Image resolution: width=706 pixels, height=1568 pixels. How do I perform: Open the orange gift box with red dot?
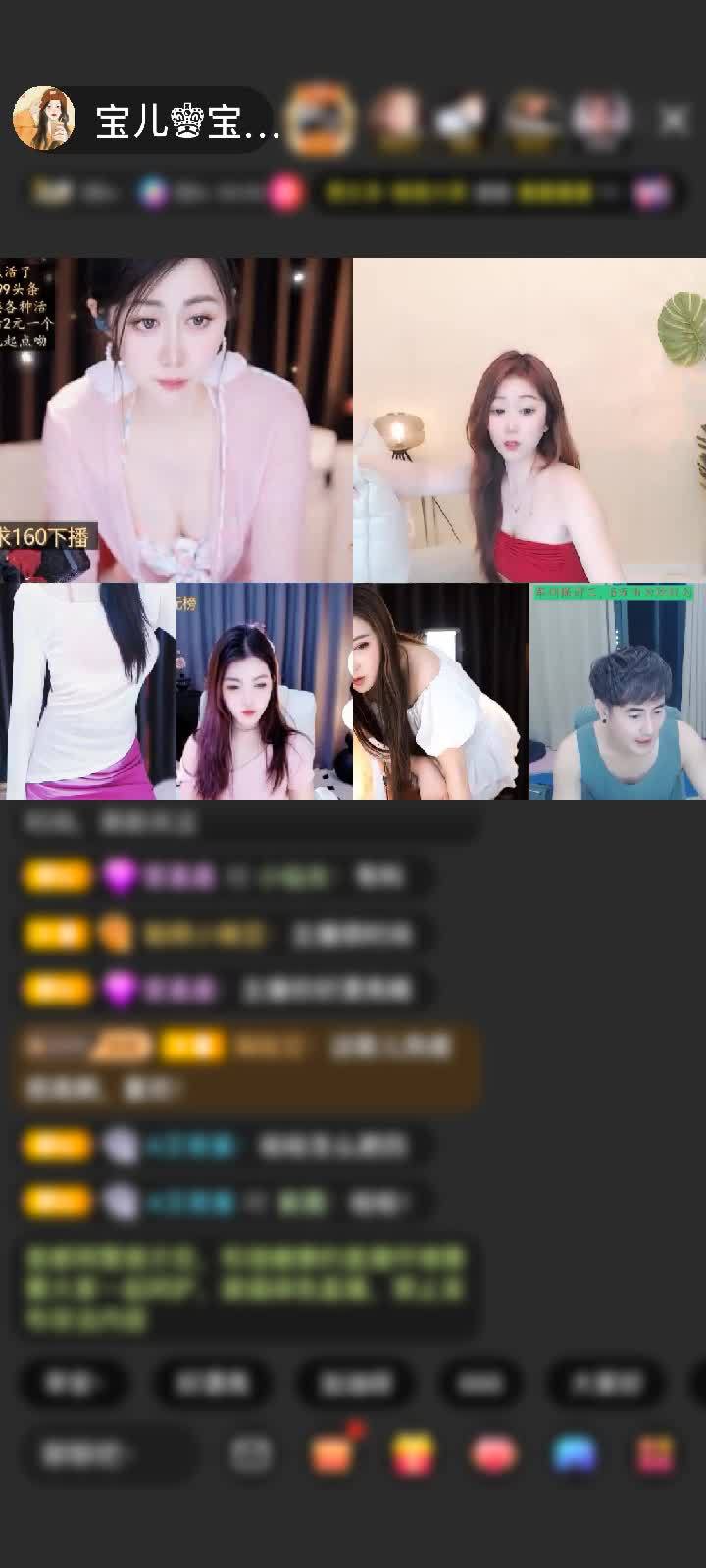tap(333, 1452)
